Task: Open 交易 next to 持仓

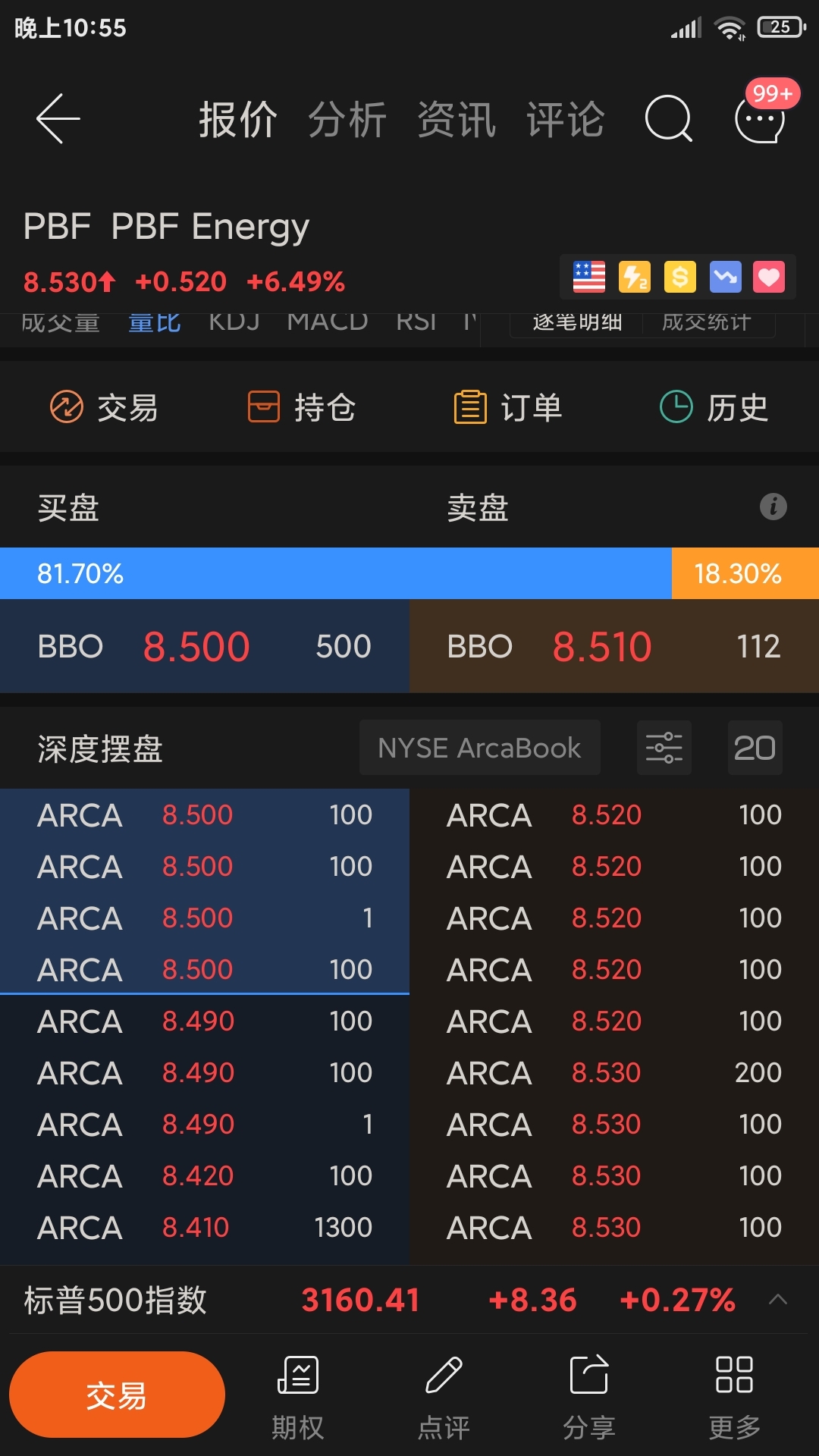Action: coord(103,407)
